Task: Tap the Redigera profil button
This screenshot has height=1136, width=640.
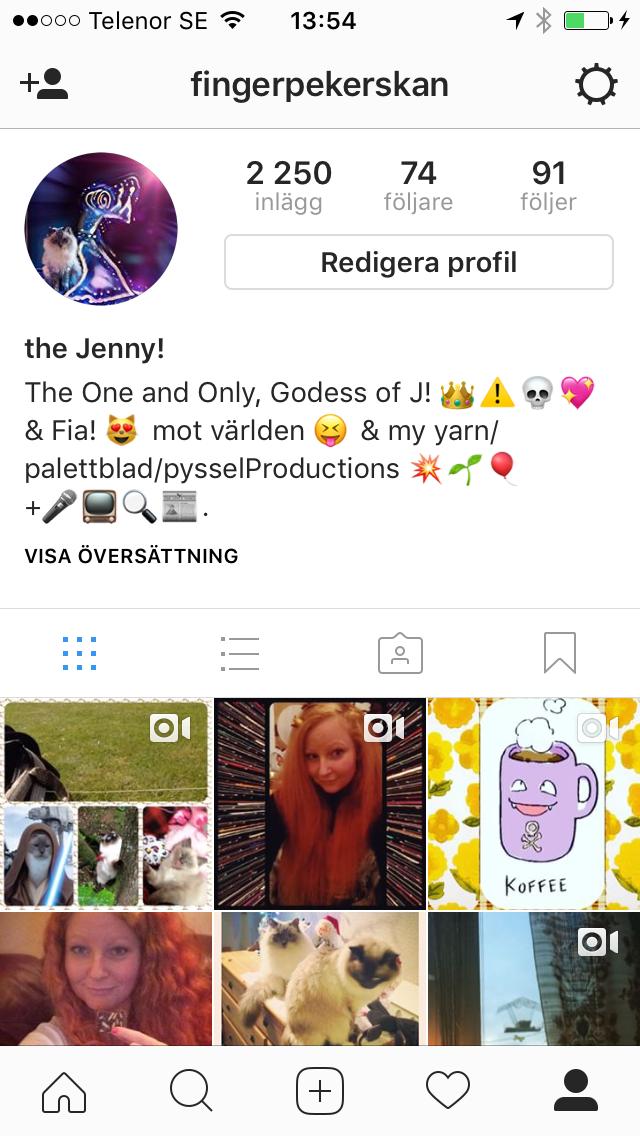Action: coord(418,263)
